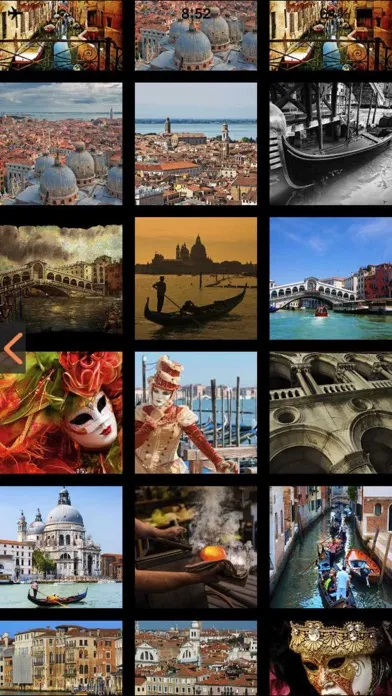Open the golden jeweled mask photo

(331, 658)
